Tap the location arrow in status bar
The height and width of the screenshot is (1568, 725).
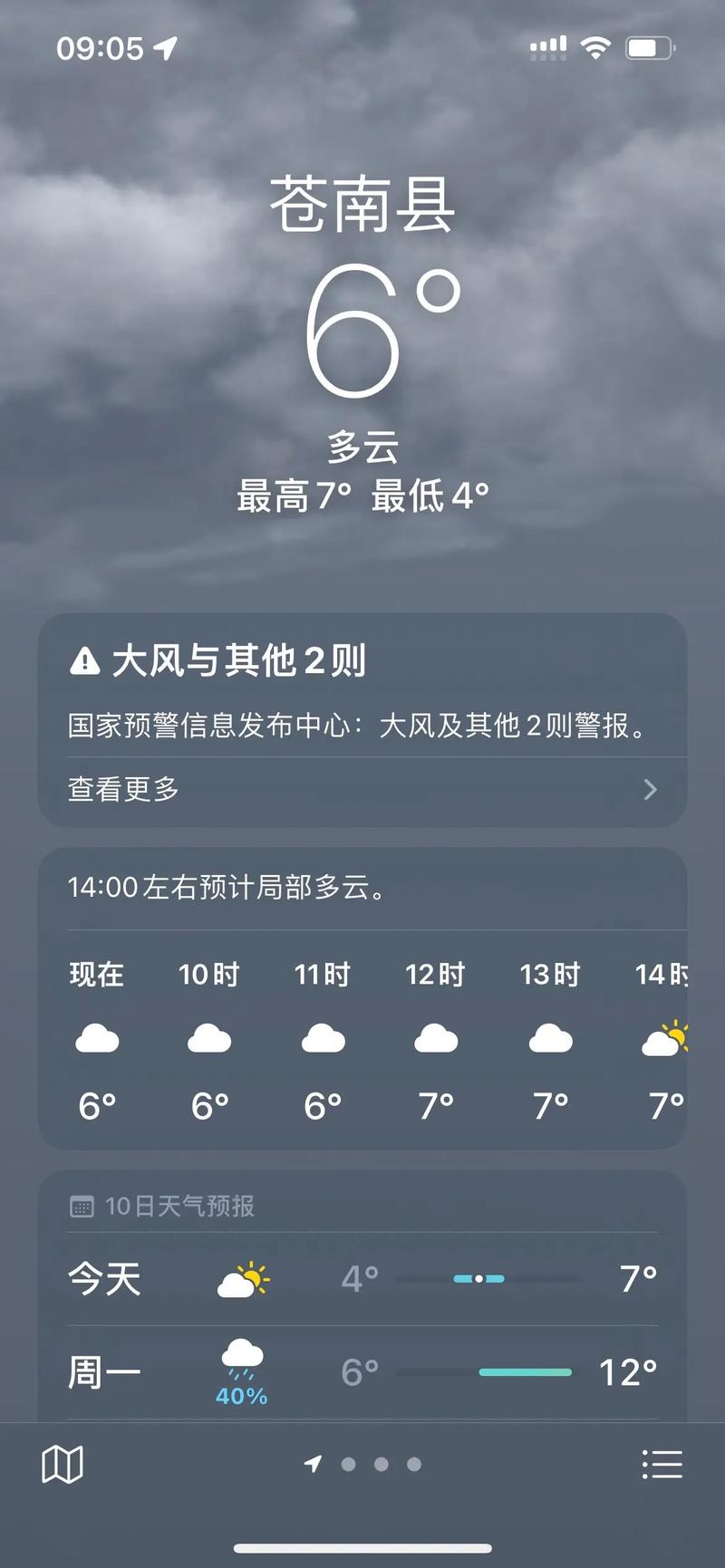[x=165, y=48]
